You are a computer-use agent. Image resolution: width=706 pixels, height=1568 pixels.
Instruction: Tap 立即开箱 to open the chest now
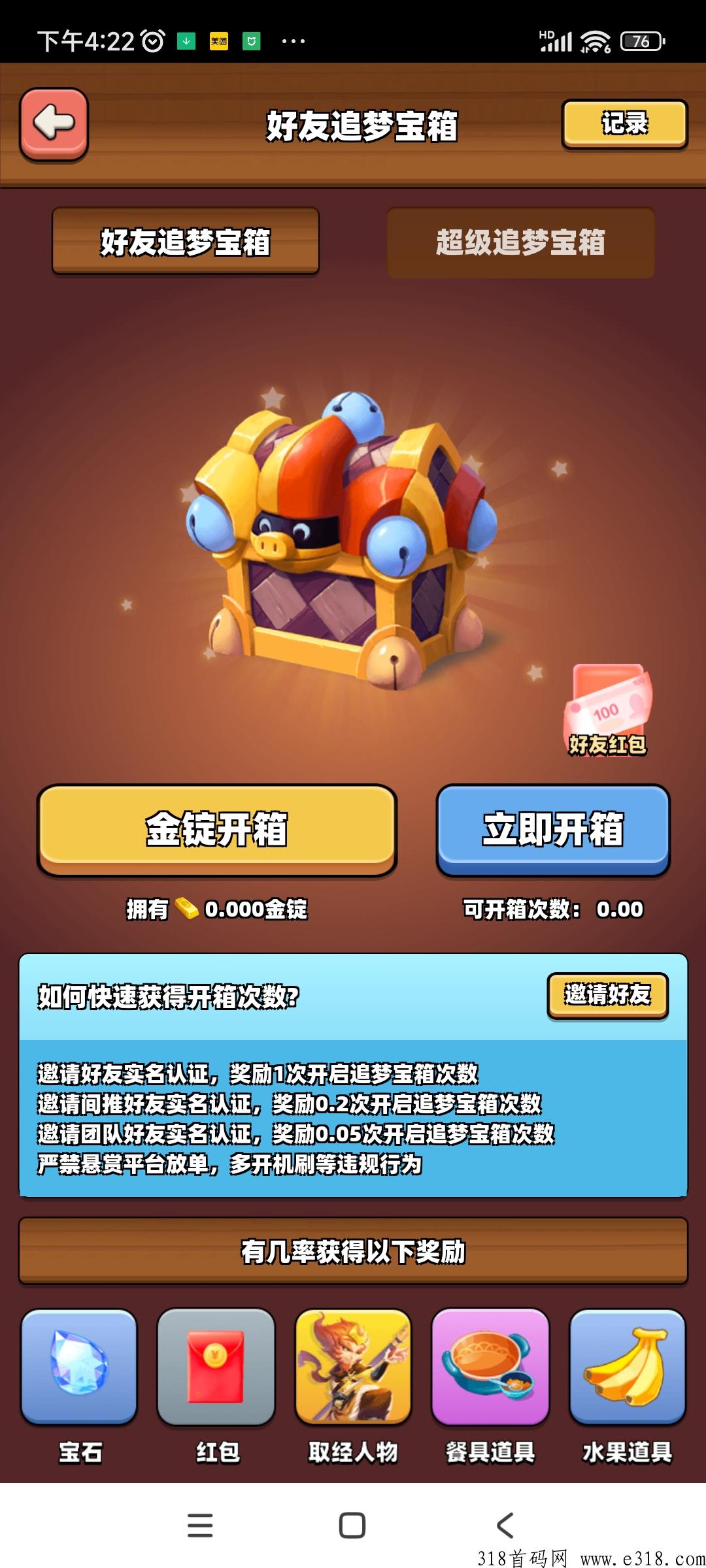pyautogui.click(x=553, y=830)
